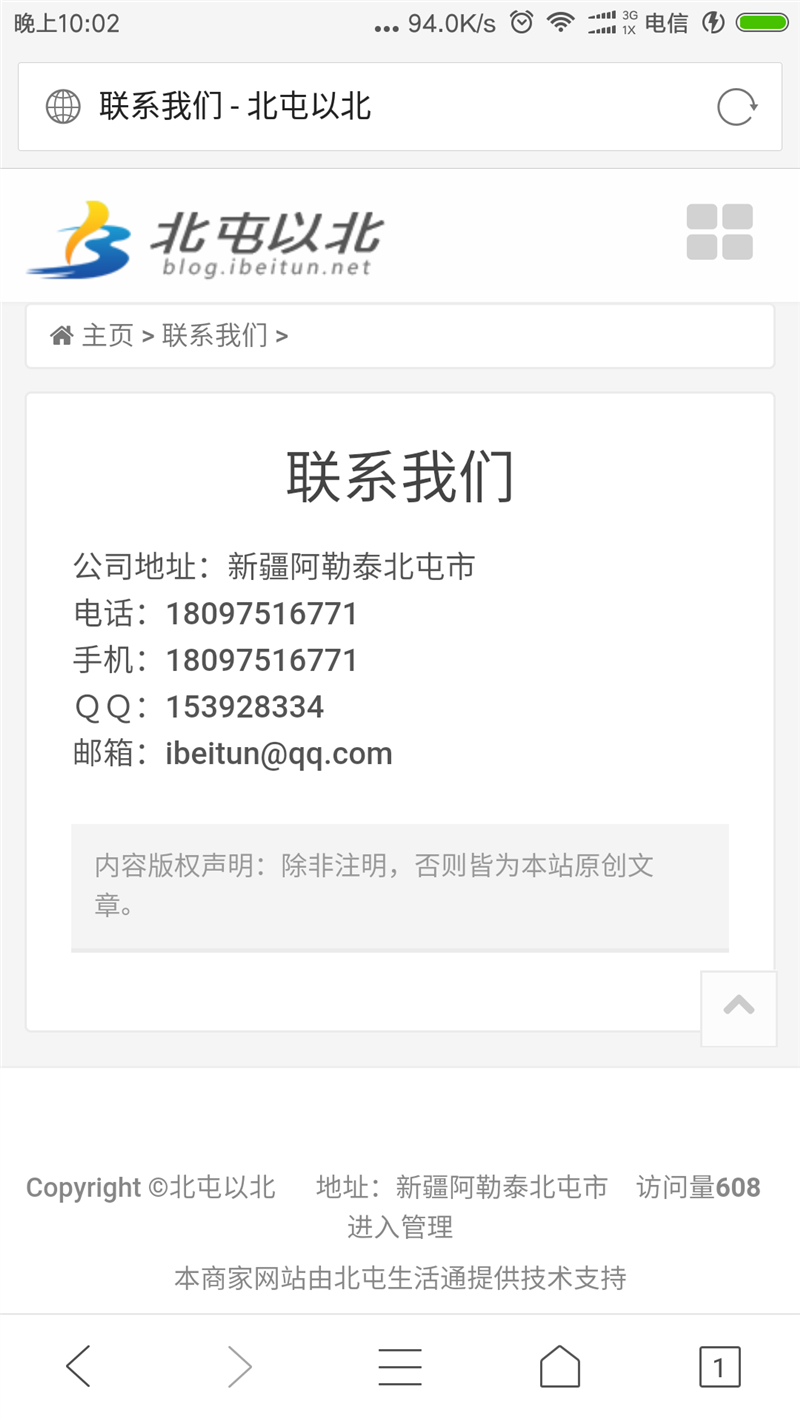Image resolution: width=800 pixels, height=1420 pixels.
Task: Go to 主页 in the breadcrumb
Action: tap(107, 336)
